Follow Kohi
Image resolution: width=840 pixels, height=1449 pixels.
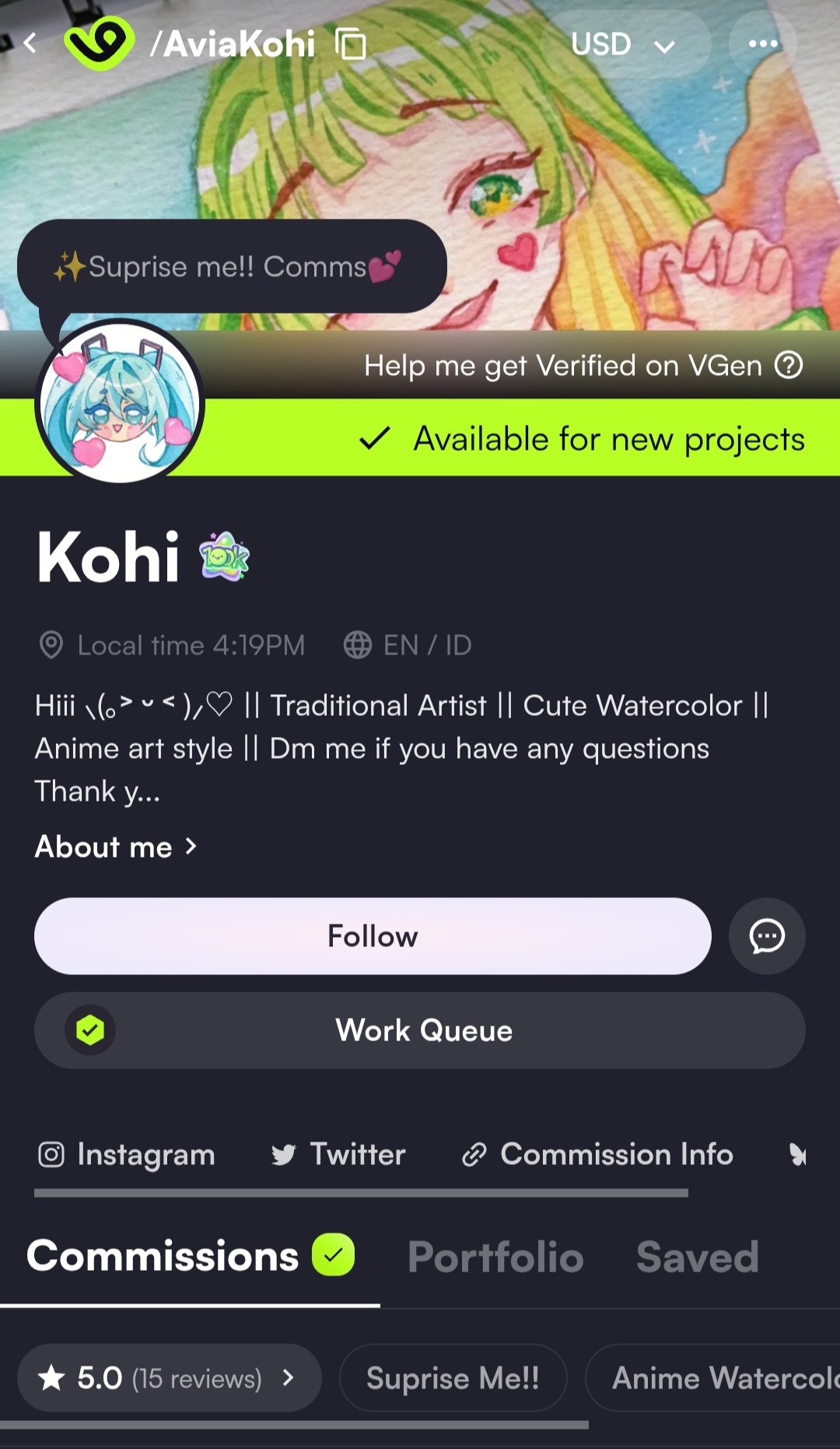point(373,936)
